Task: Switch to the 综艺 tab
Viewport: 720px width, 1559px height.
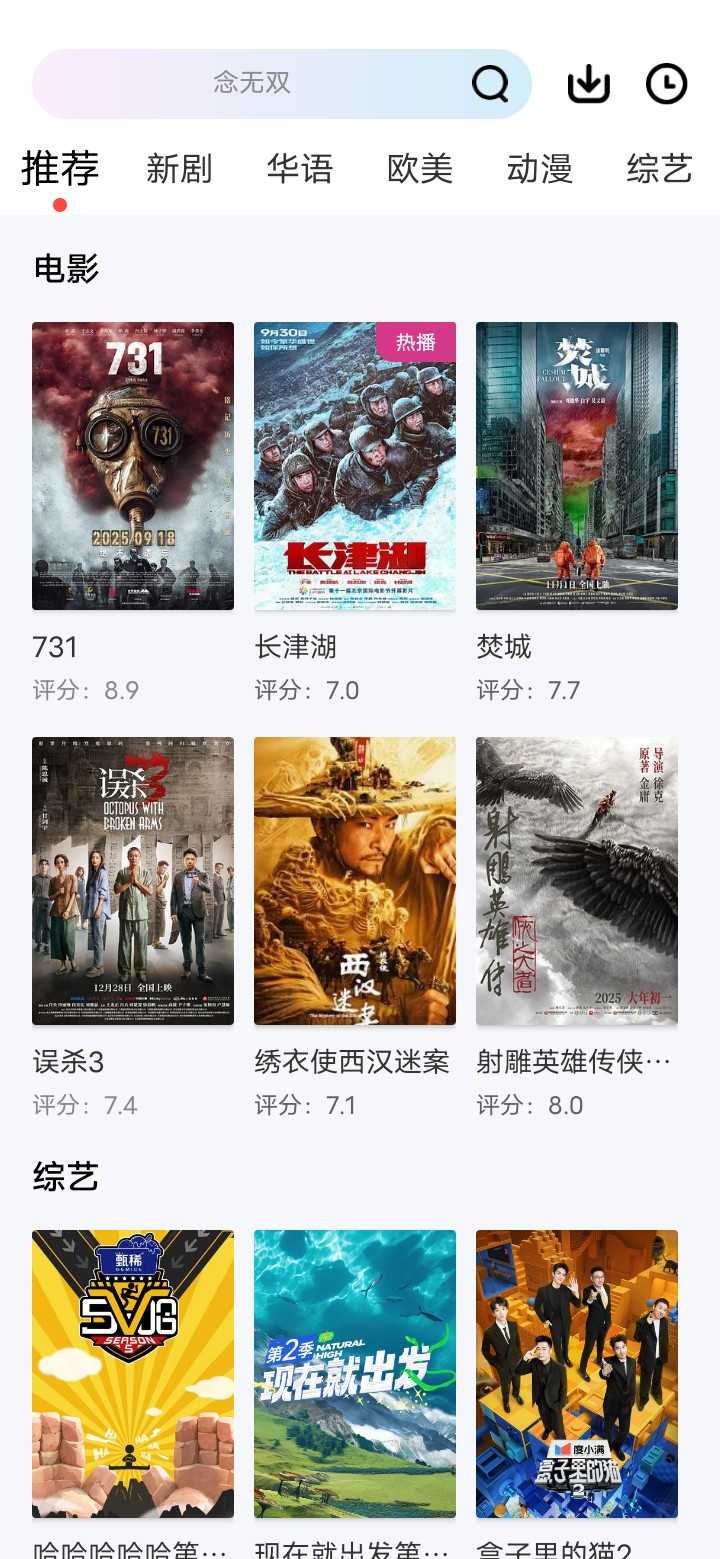Action: point(659,169)
